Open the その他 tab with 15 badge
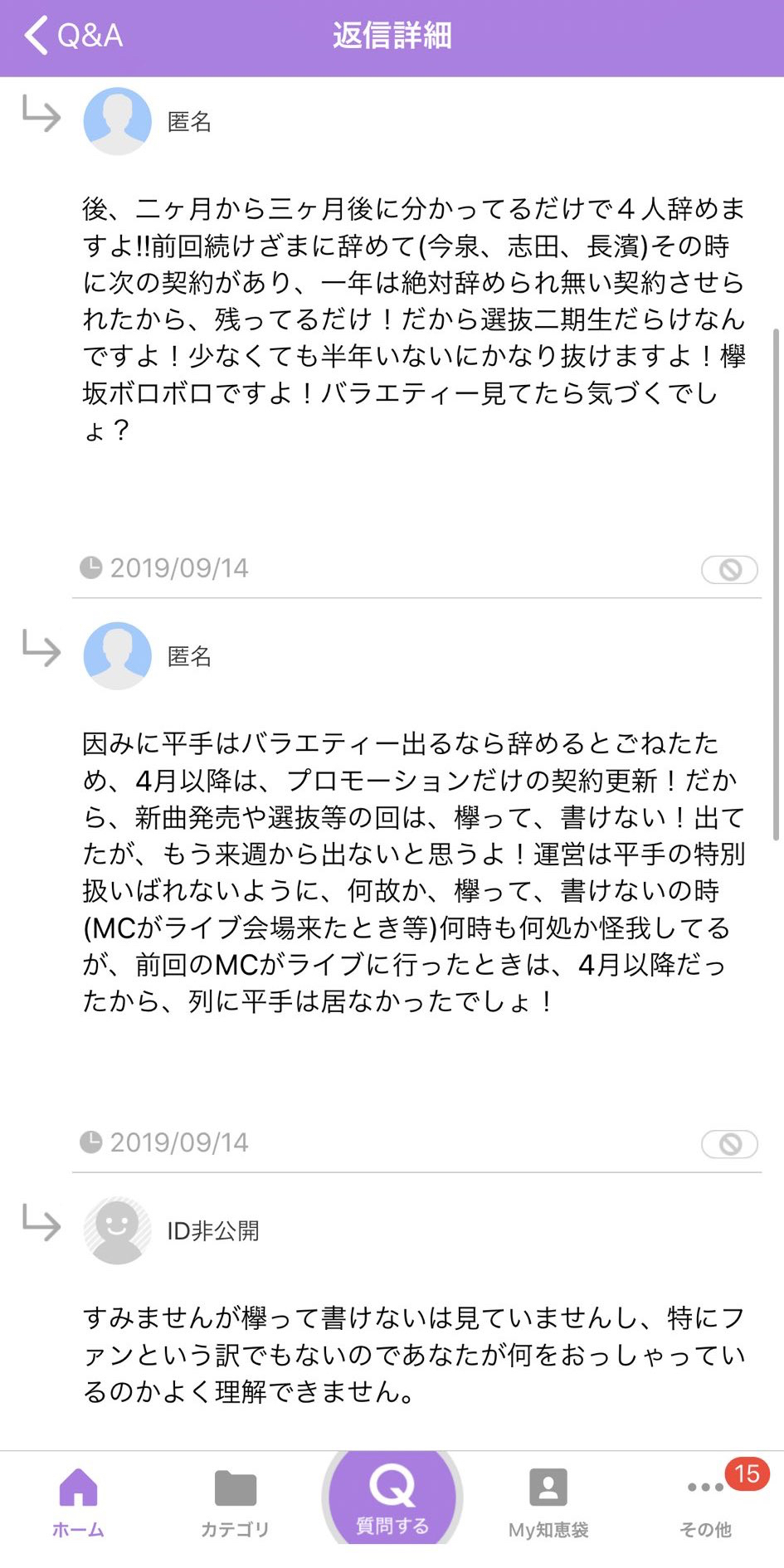Screen dimensions: 784x1568 pos(706,1503)
